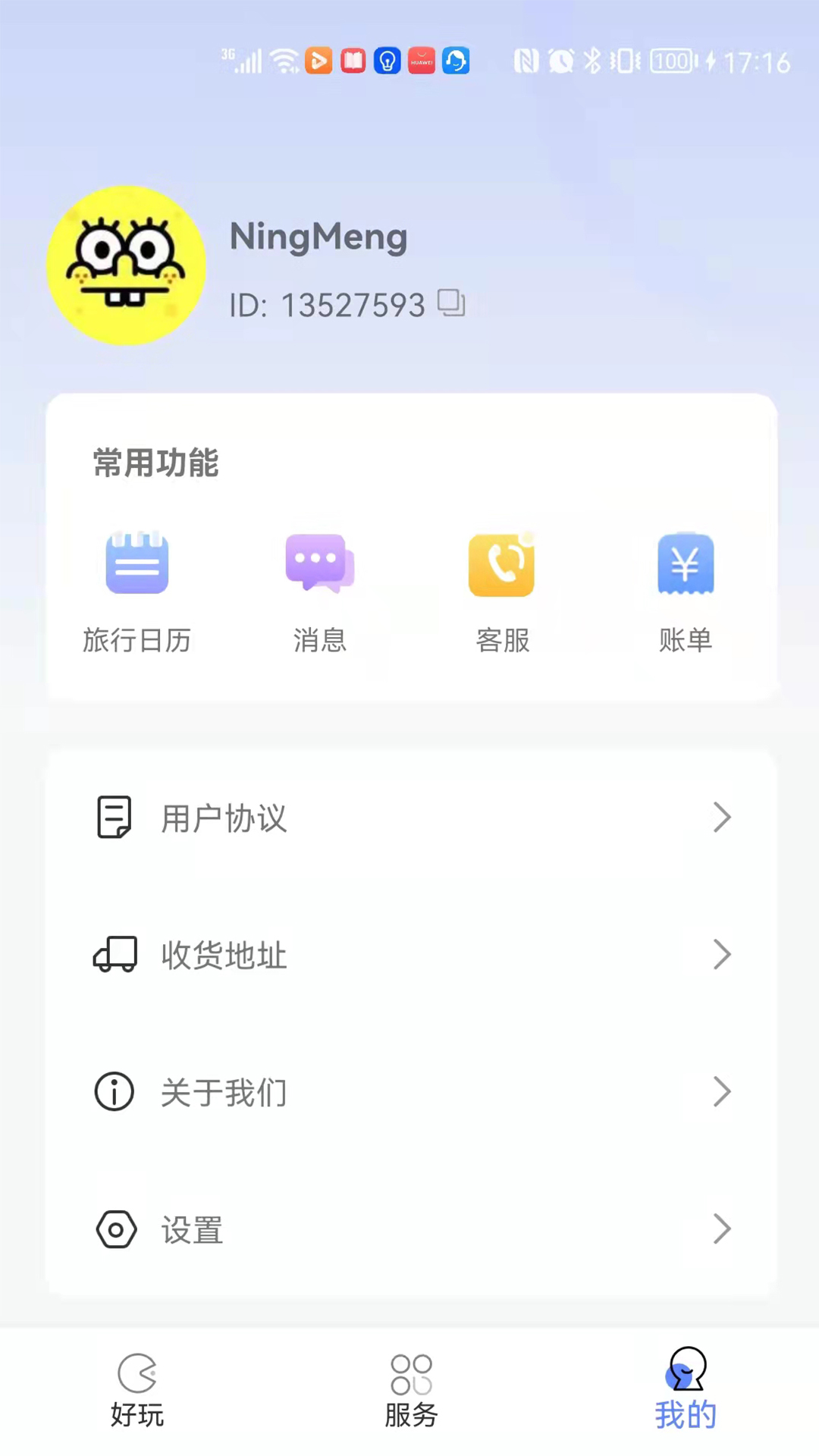Expand the 设置 row chevron
819x1456 pixels.
(x=722, y=1229)
